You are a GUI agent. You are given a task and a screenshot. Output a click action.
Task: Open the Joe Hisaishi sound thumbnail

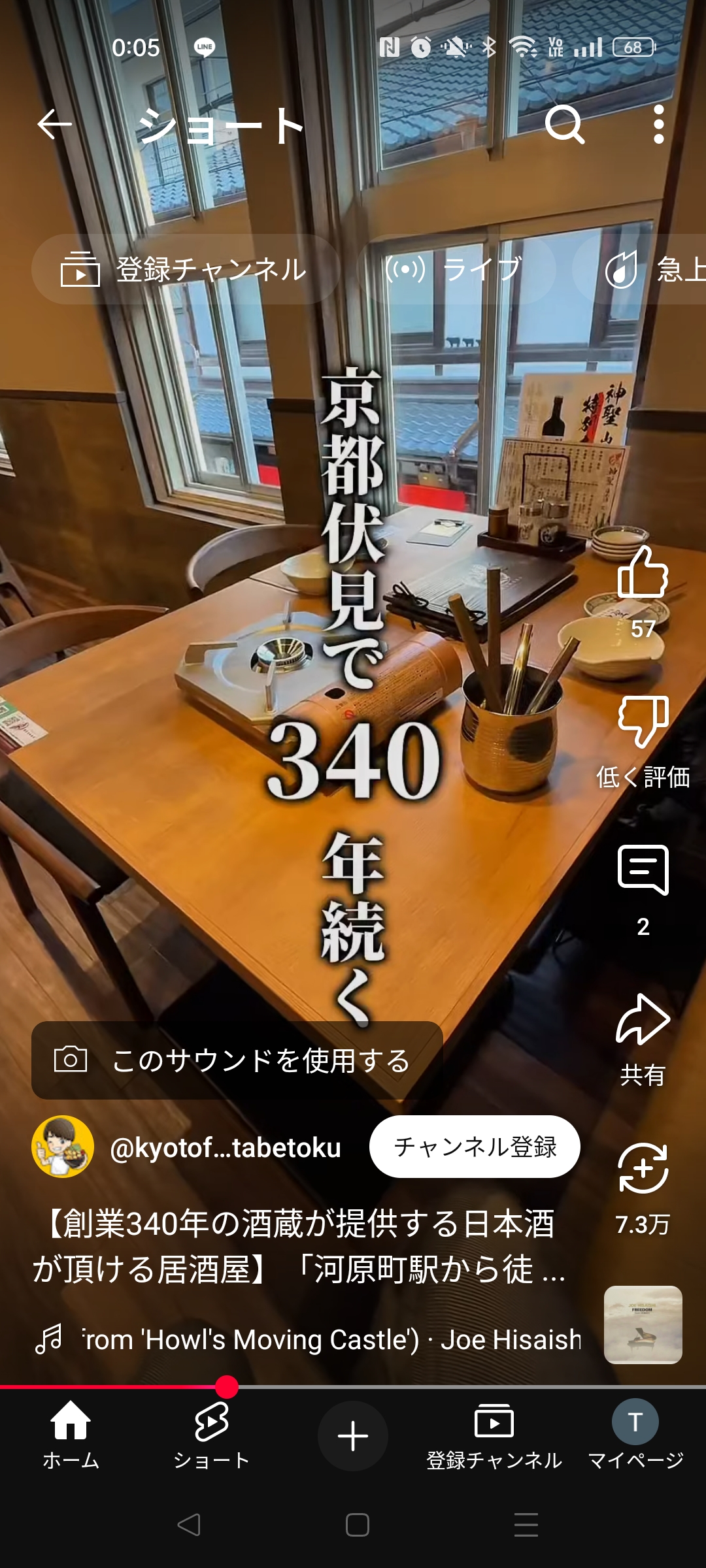pos(643,1325)
